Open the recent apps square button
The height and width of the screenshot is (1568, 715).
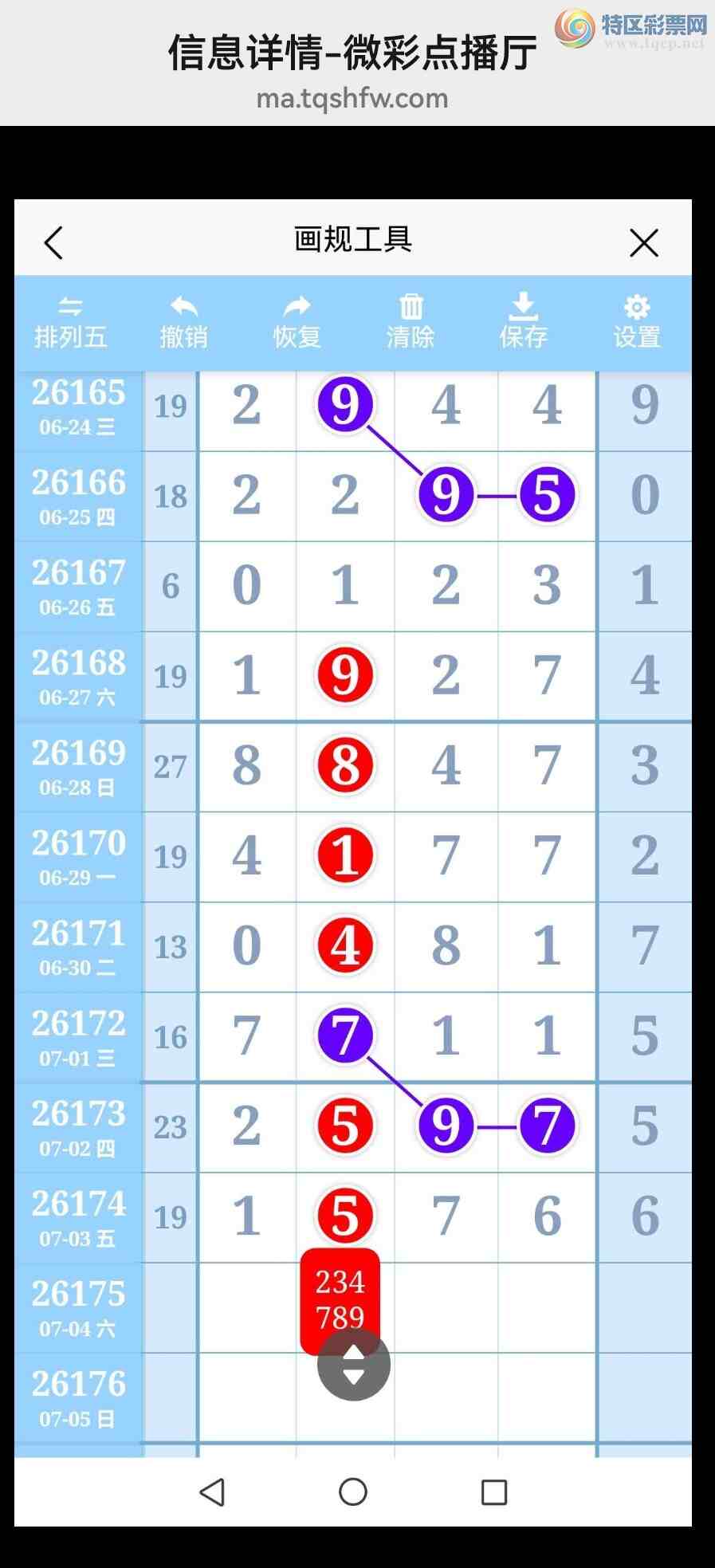494,1491
